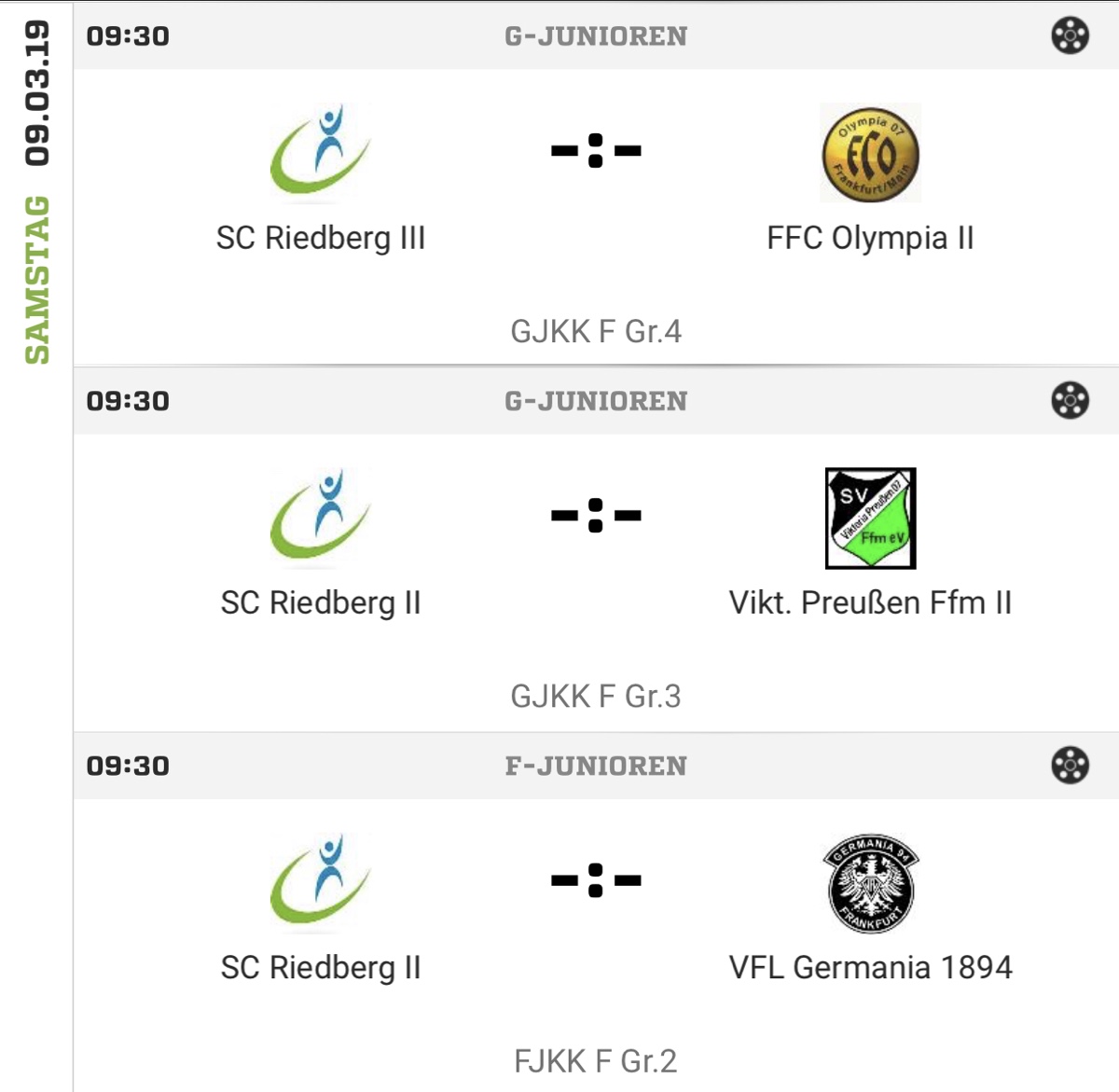
Task: Open SC Riedberg III team page
Action: pyautogui.click(x=321, y=238)
